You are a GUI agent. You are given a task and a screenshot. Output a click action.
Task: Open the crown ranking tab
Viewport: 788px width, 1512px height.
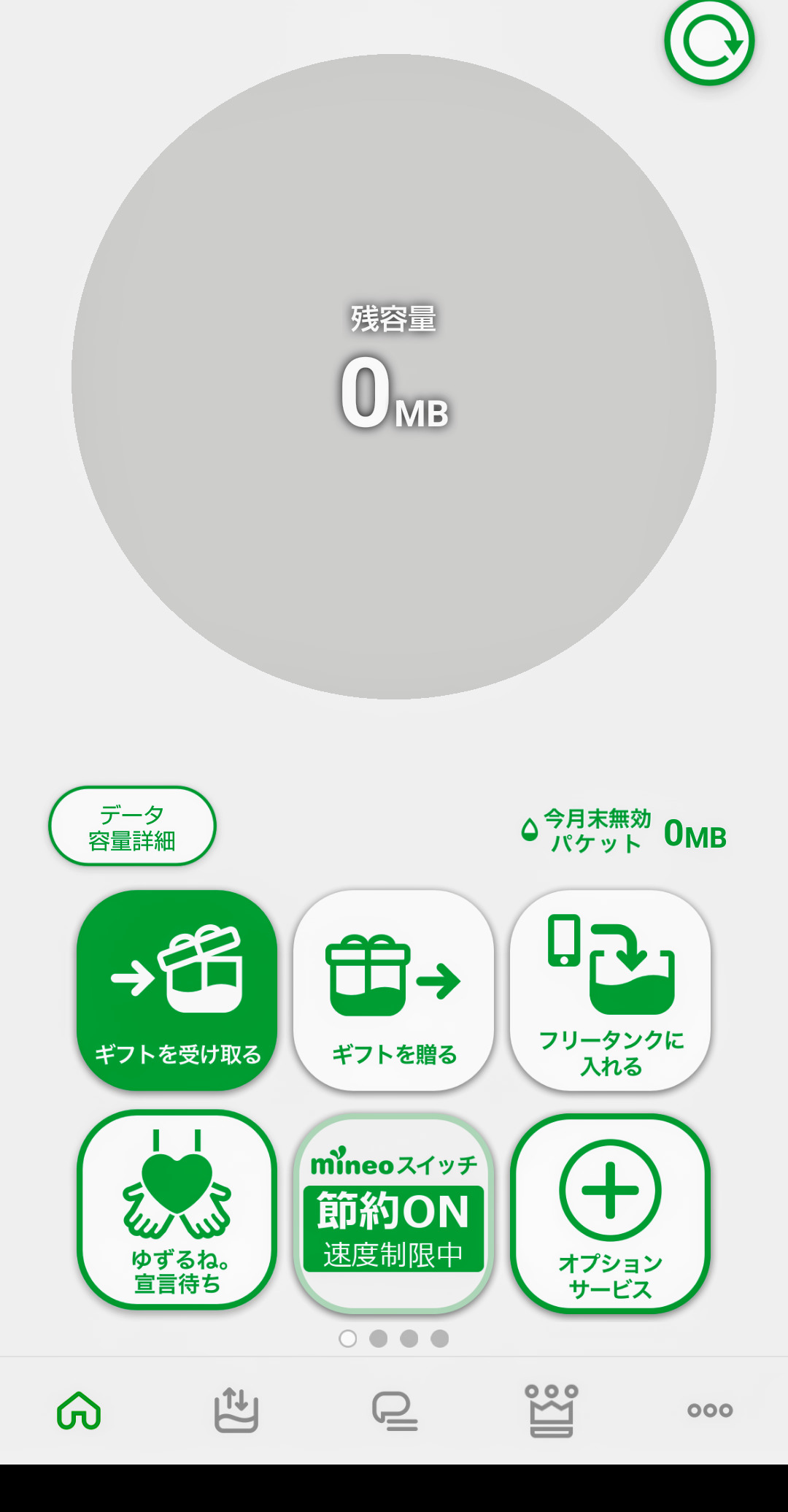(552, 1411)
